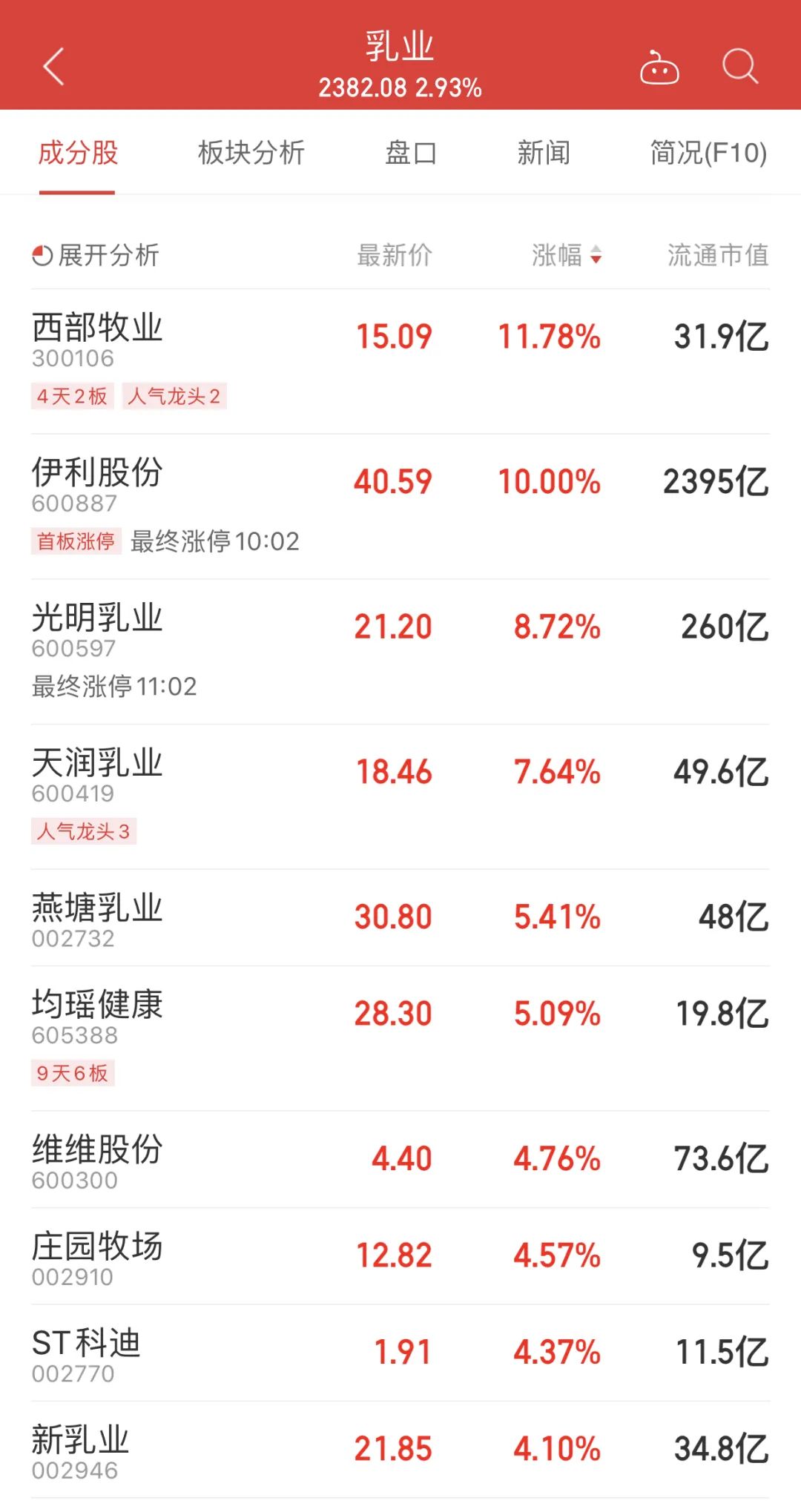Open stock 光明乳业 600597
Image resolution: width=801 pixels, height=1512 pixels.
tap(400, 652)
